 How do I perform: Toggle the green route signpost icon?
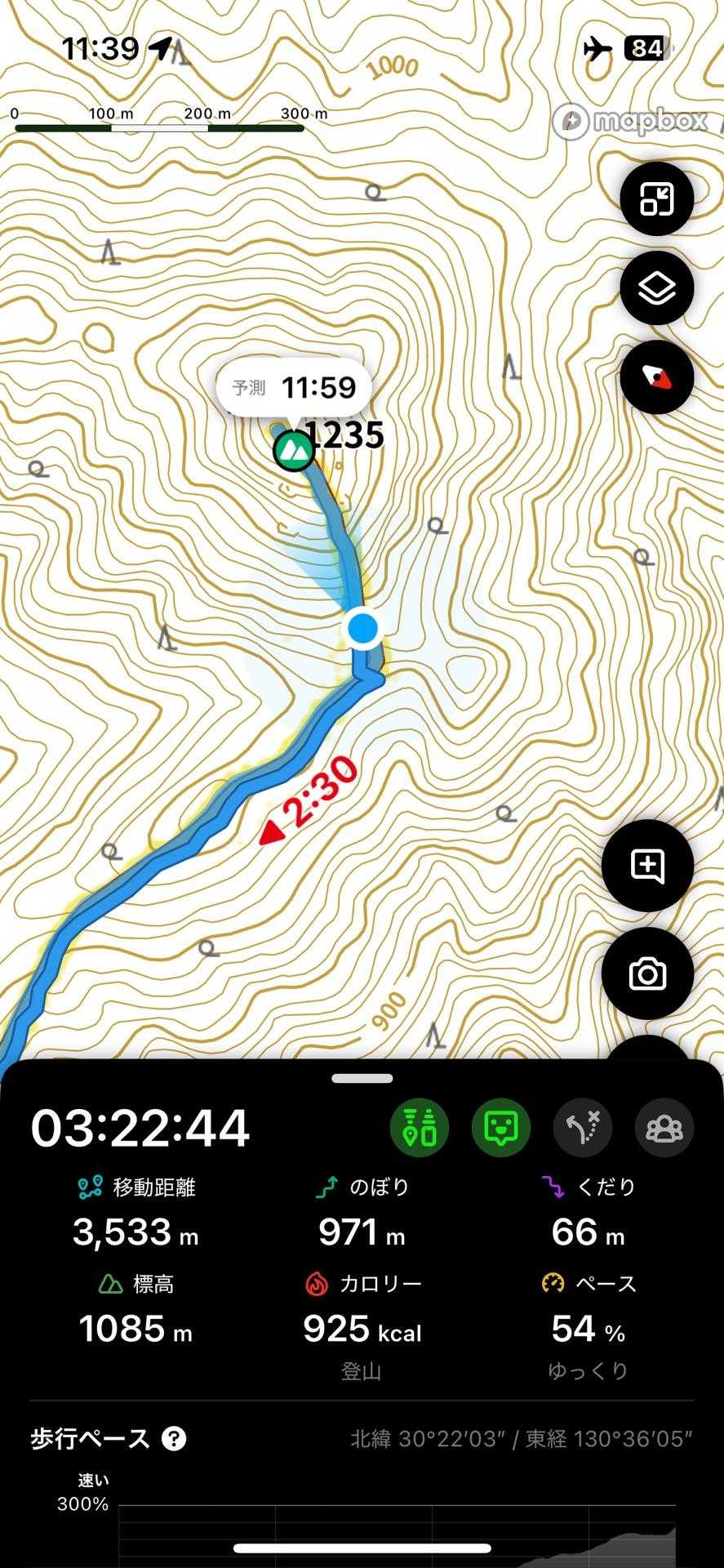tap(420, 1128)
